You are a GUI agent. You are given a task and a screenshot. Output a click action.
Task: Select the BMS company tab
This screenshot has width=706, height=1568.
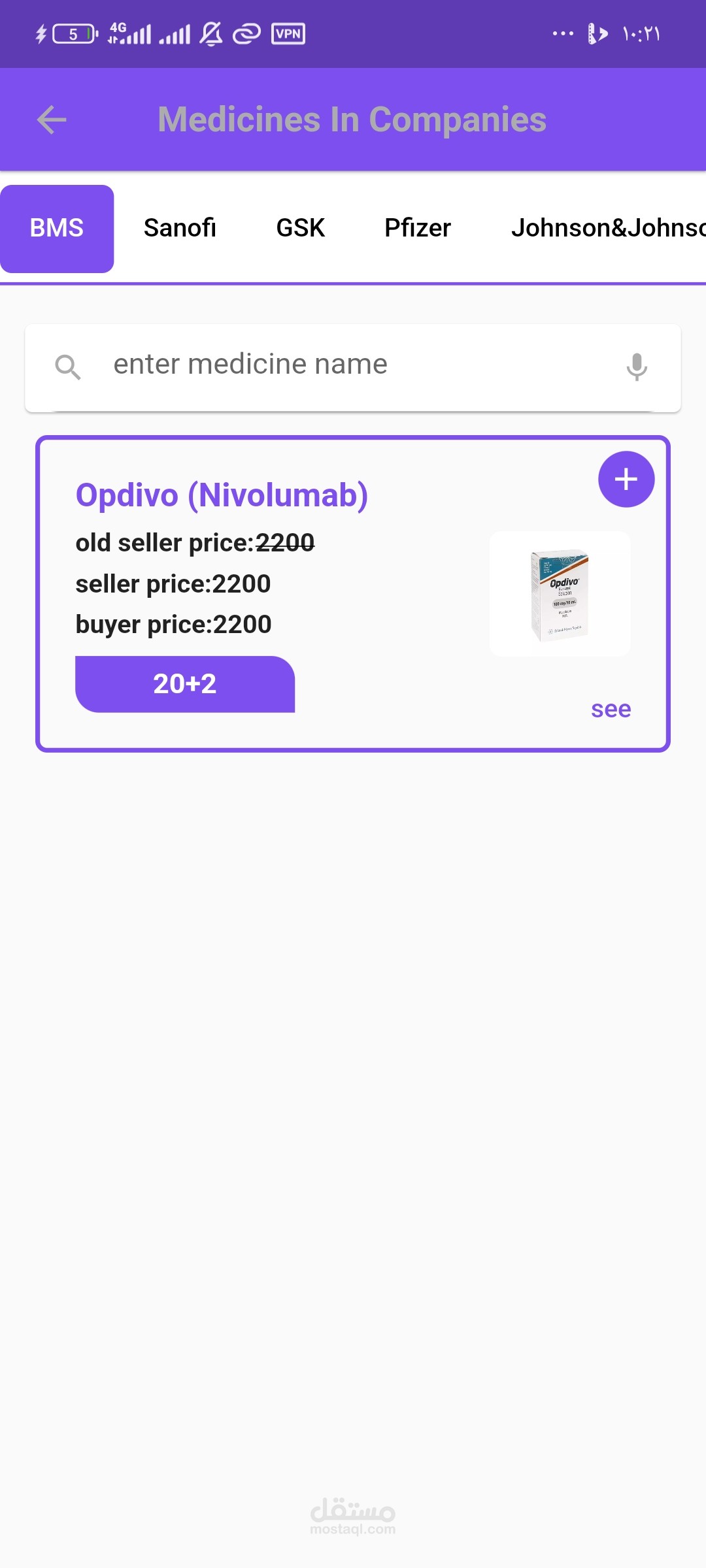coord(57,229)
